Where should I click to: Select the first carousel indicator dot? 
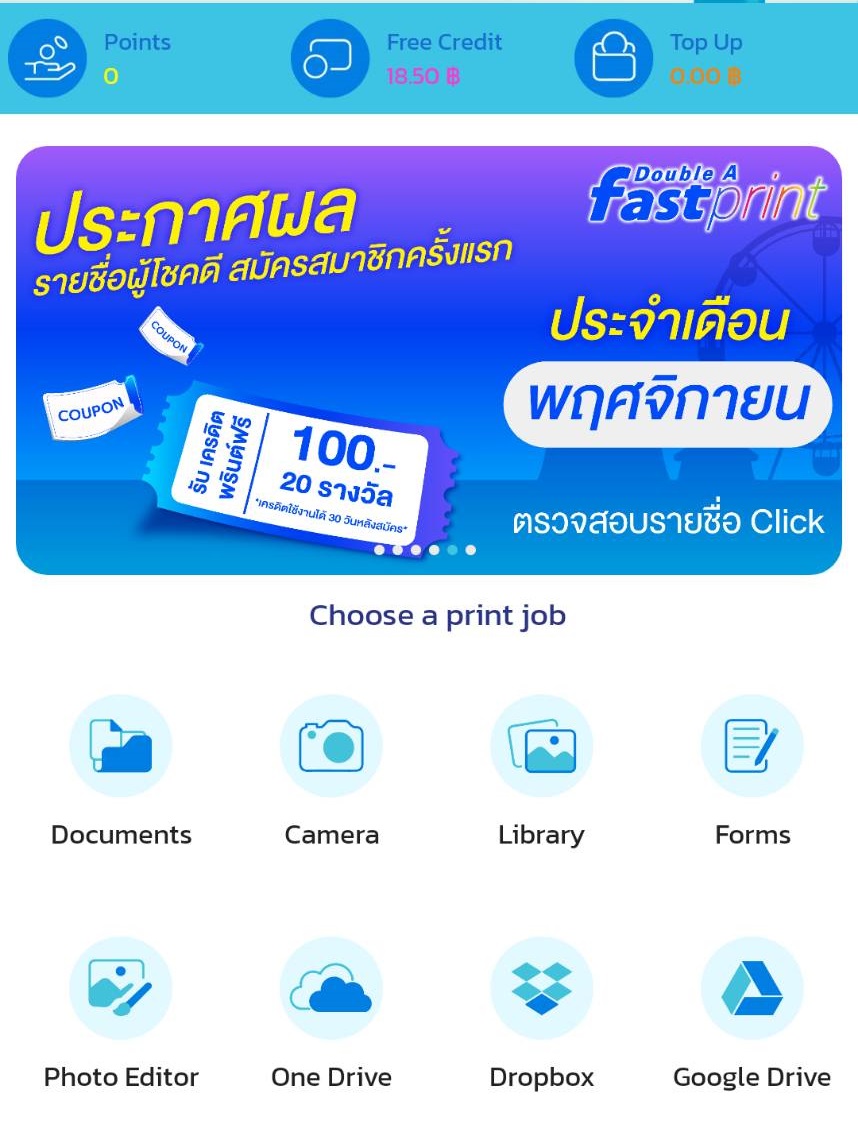pos(380,549)
